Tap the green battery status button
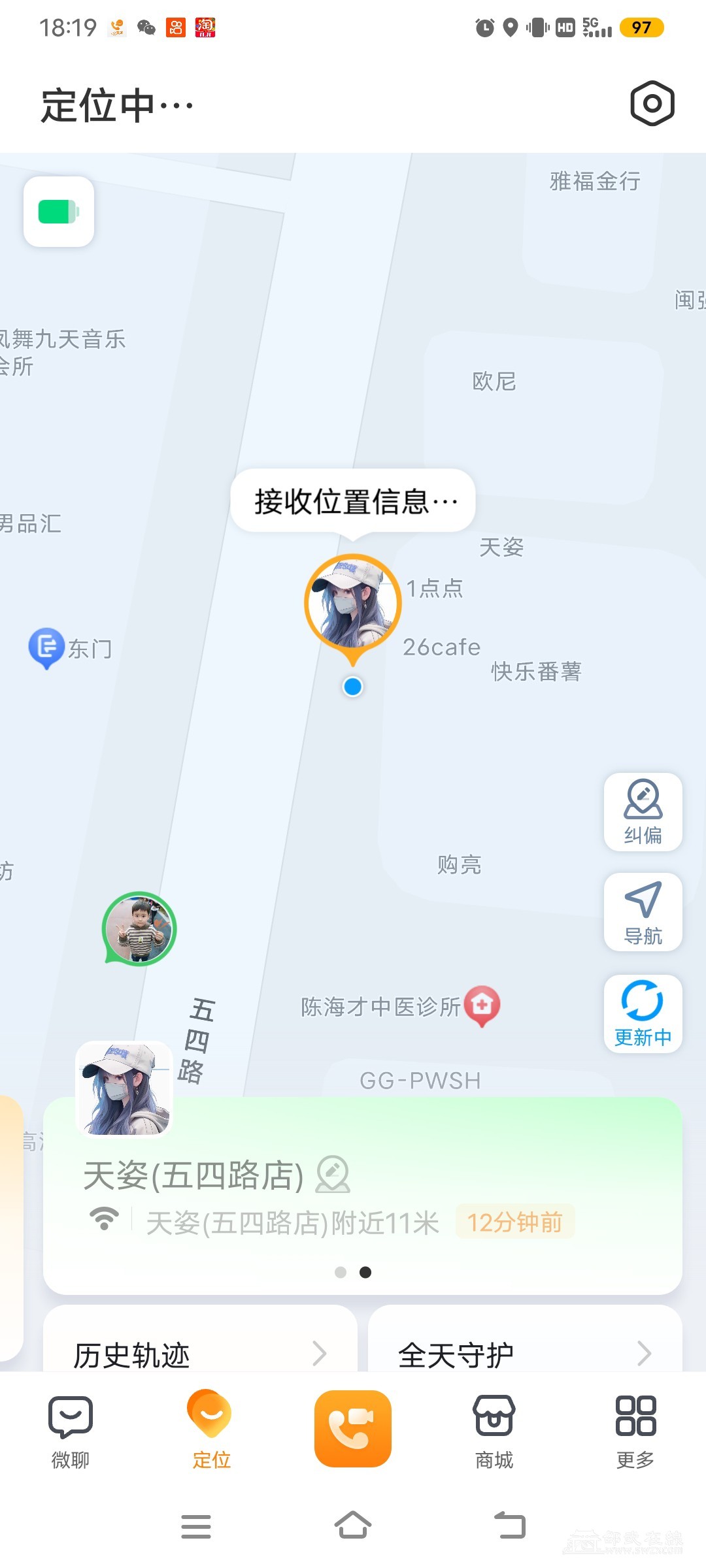The height and width of the screenshot is (1568, 706). [59, 212]
